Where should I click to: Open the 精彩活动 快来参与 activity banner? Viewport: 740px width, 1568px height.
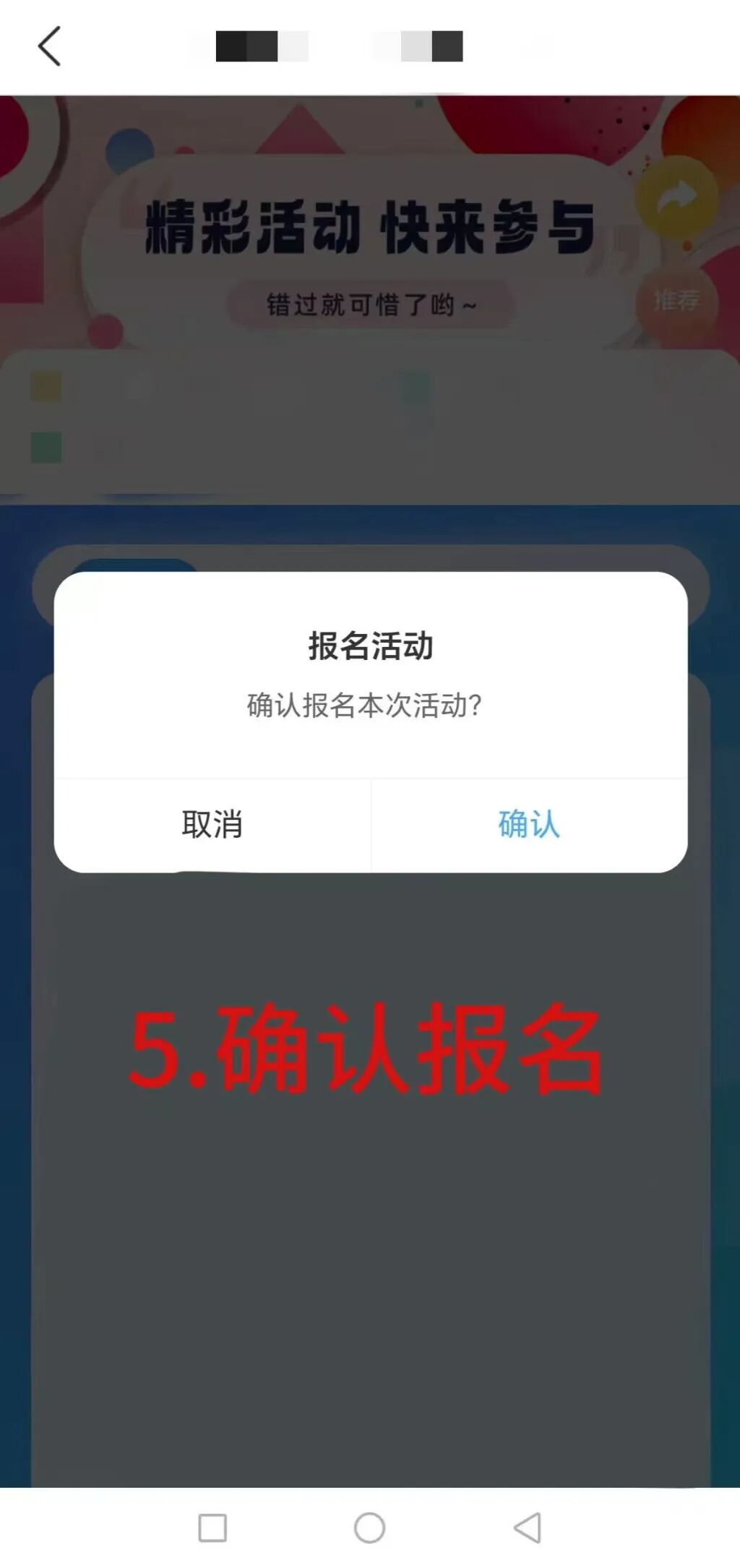point(370,224)
